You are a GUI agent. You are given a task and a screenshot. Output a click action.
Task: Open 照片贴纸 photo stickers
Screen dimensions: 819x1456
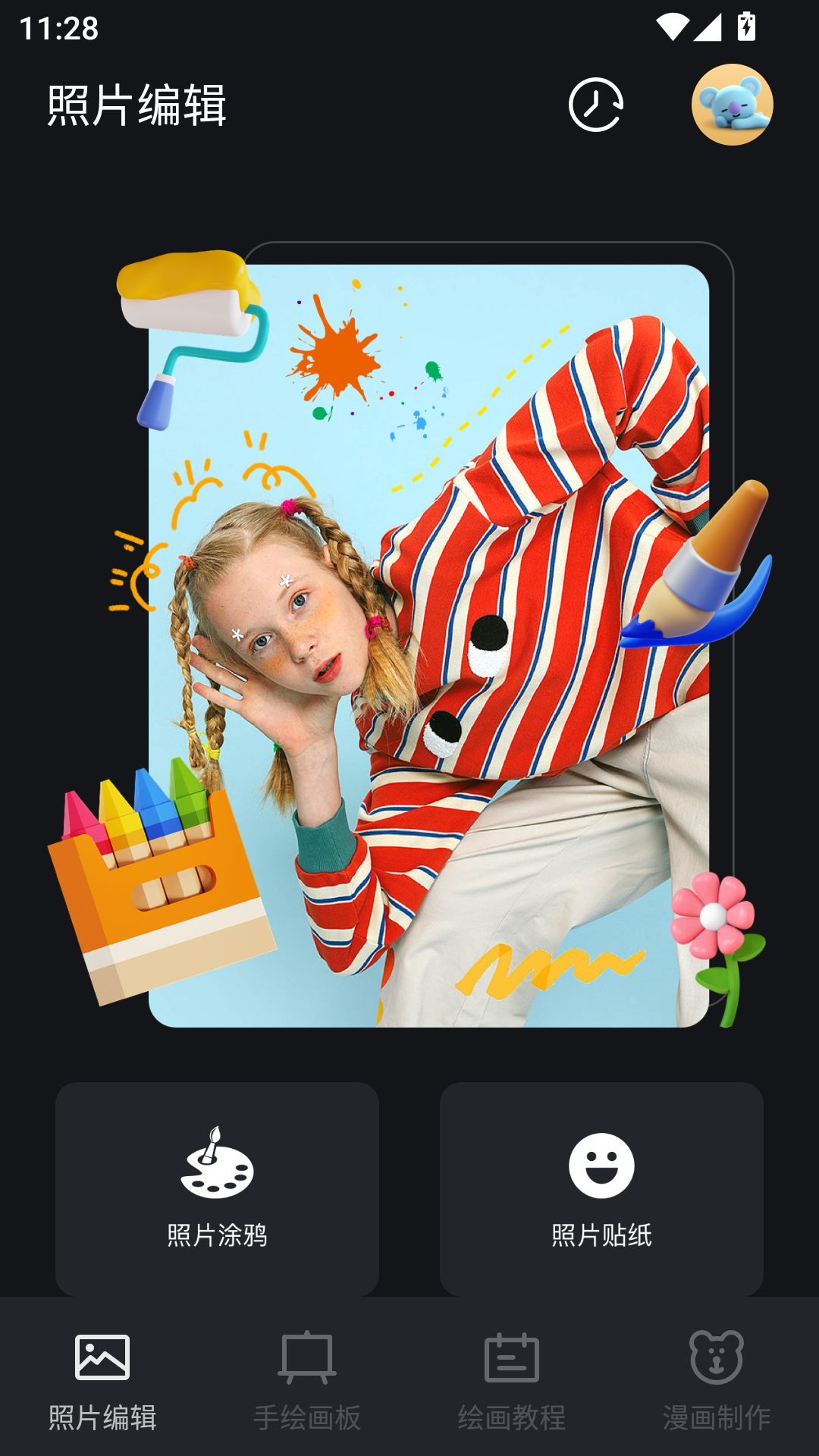[x=601, y=1188]
